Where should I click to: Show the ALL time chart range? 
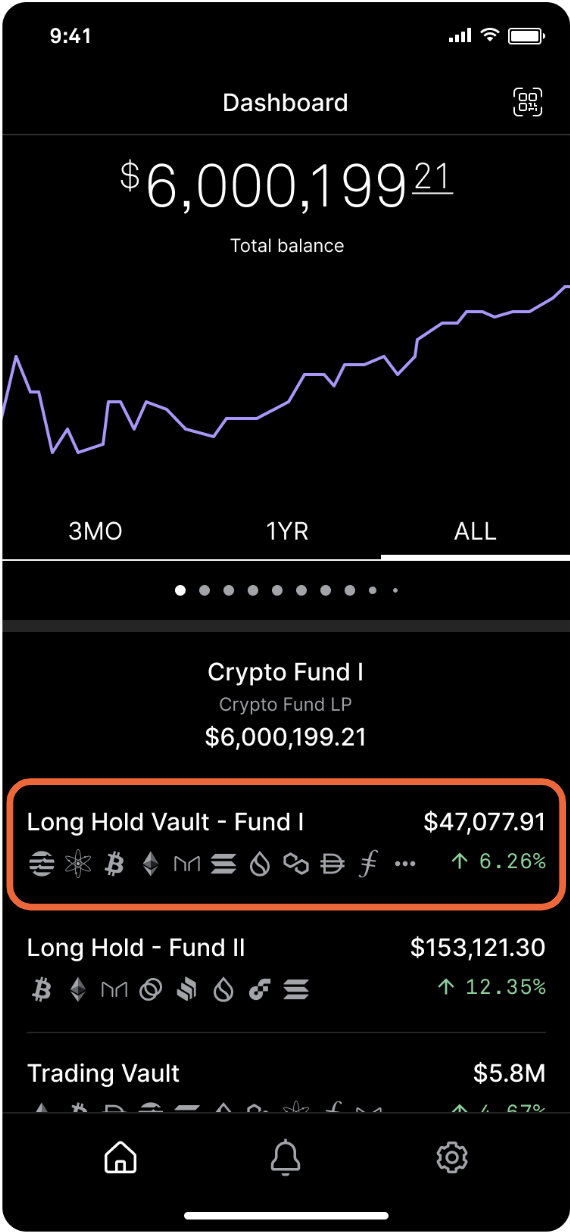[475, 531]
